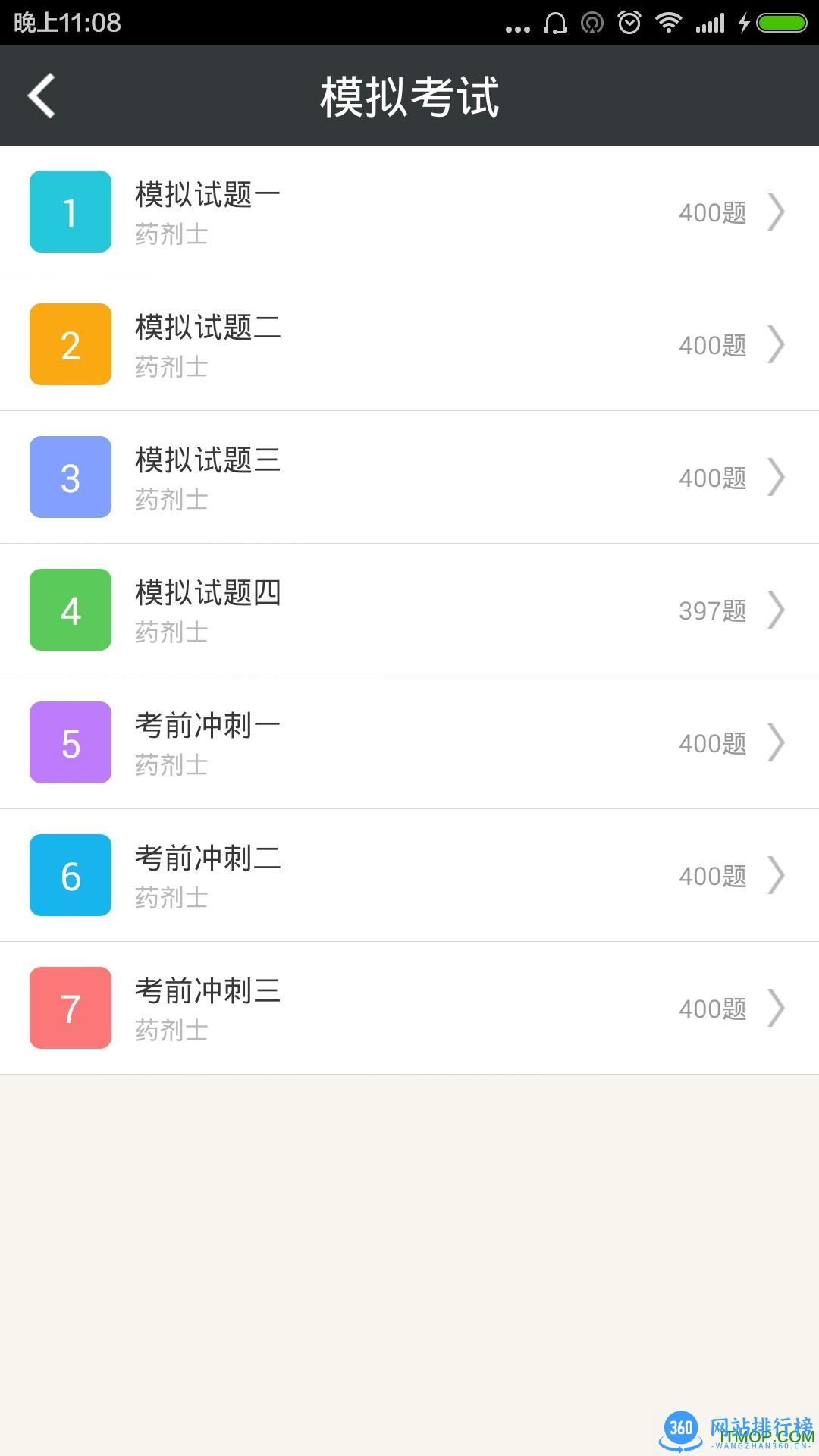Tap the Wi-Fi icon in status bar

tap(670, 22)
